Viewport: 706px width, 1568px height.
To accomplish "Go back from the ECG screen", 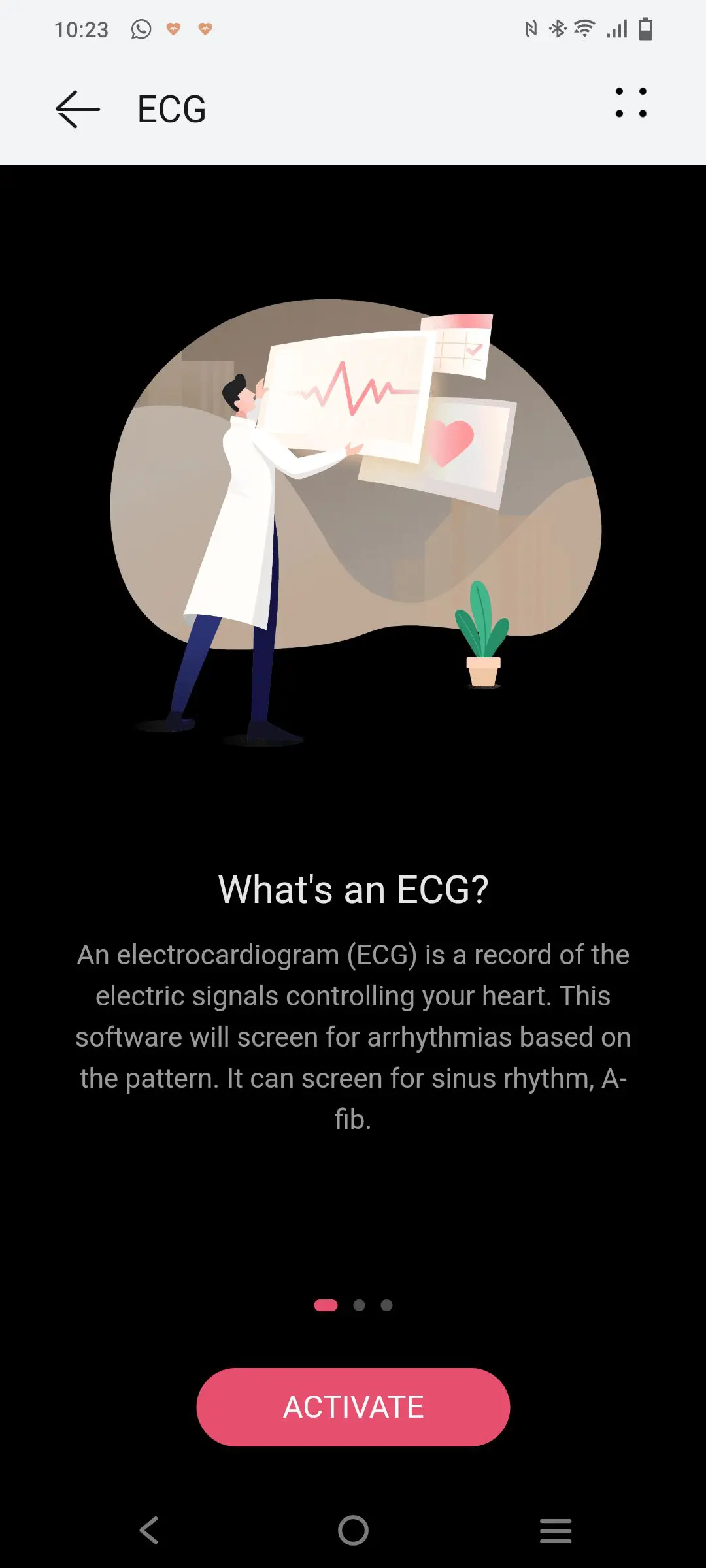I will [78, 109].
